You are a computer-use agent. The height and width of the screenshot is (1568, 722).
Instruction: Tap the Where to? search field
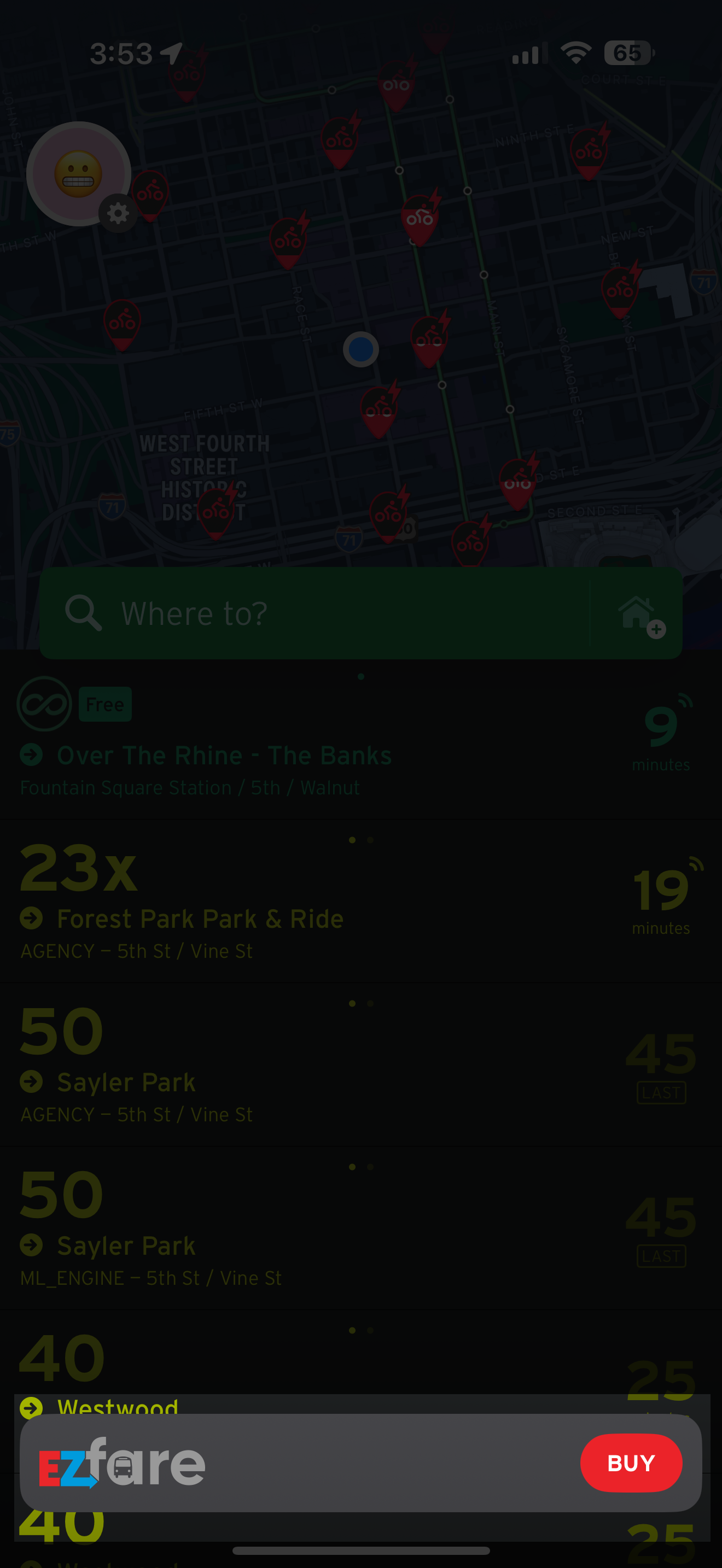(x=304, y=612)
